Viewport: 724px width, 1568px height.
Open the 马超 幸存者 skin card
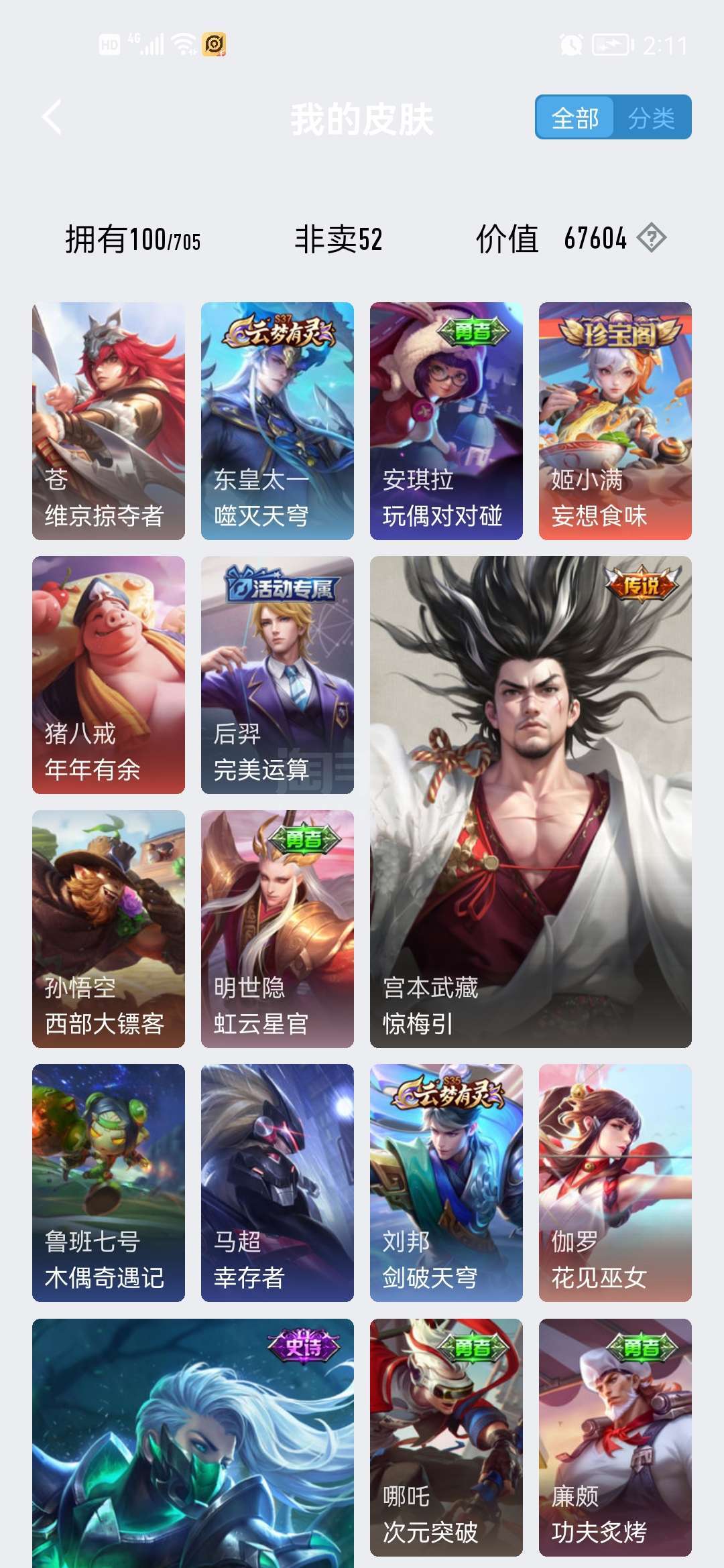pyautogui.click(x=278, y=1183)
